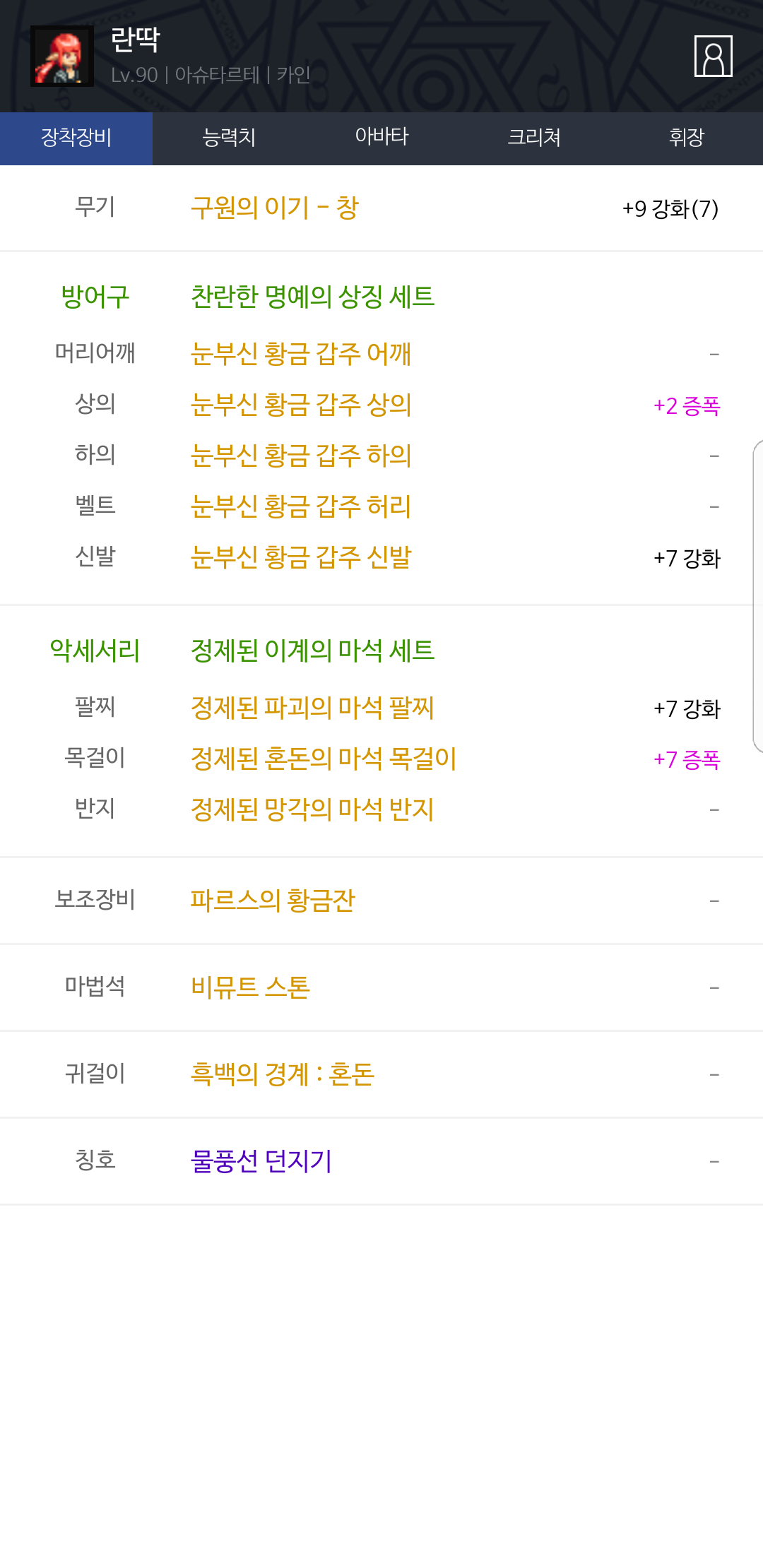This screenshot has width=763, height=1568.
Task: Open 눈부신 황금 갑주 신발 item
Action: [301, 557]
